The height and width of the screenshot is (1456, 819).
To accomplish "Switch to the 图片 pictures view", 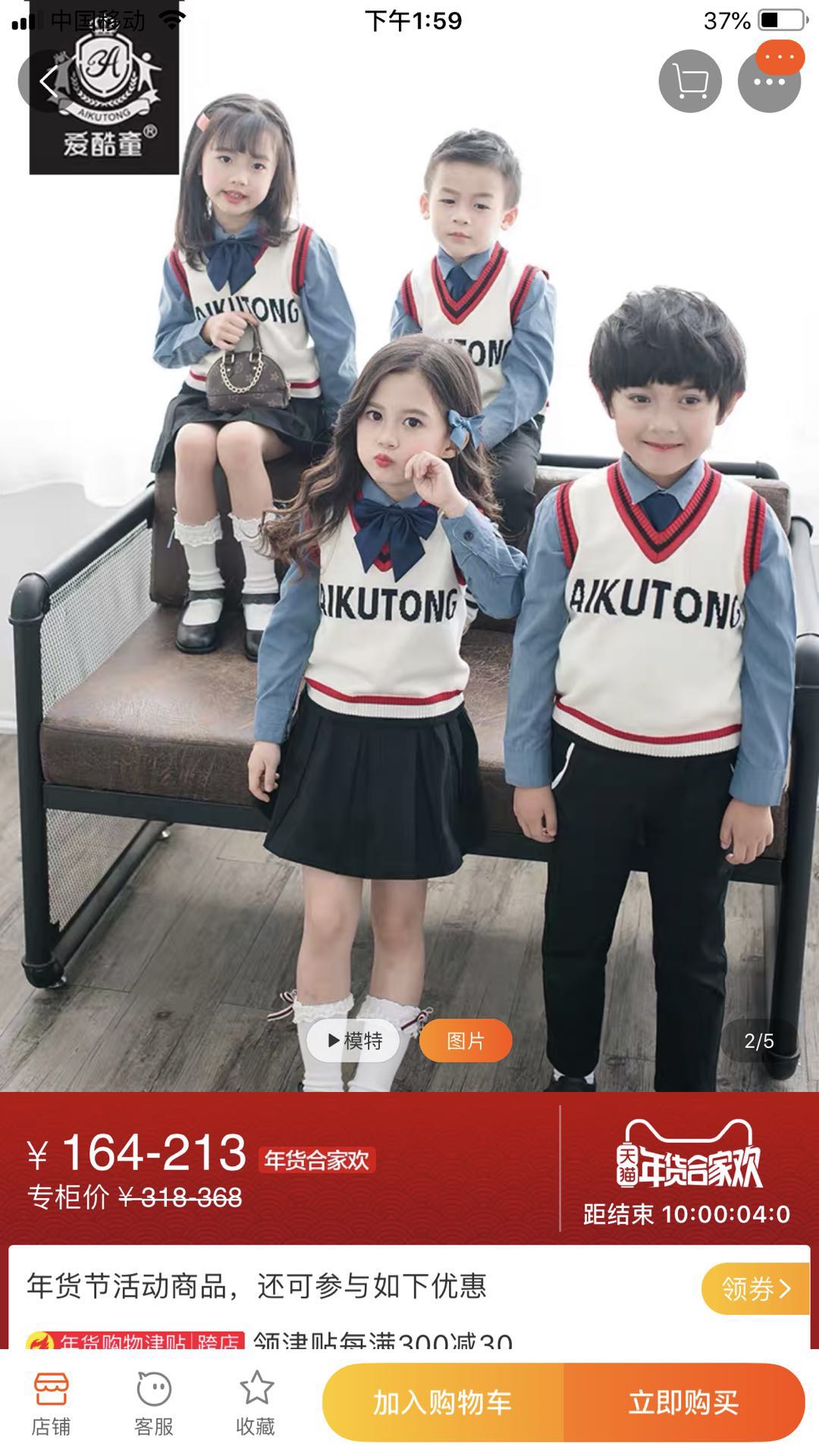I will coord(465,1040).
